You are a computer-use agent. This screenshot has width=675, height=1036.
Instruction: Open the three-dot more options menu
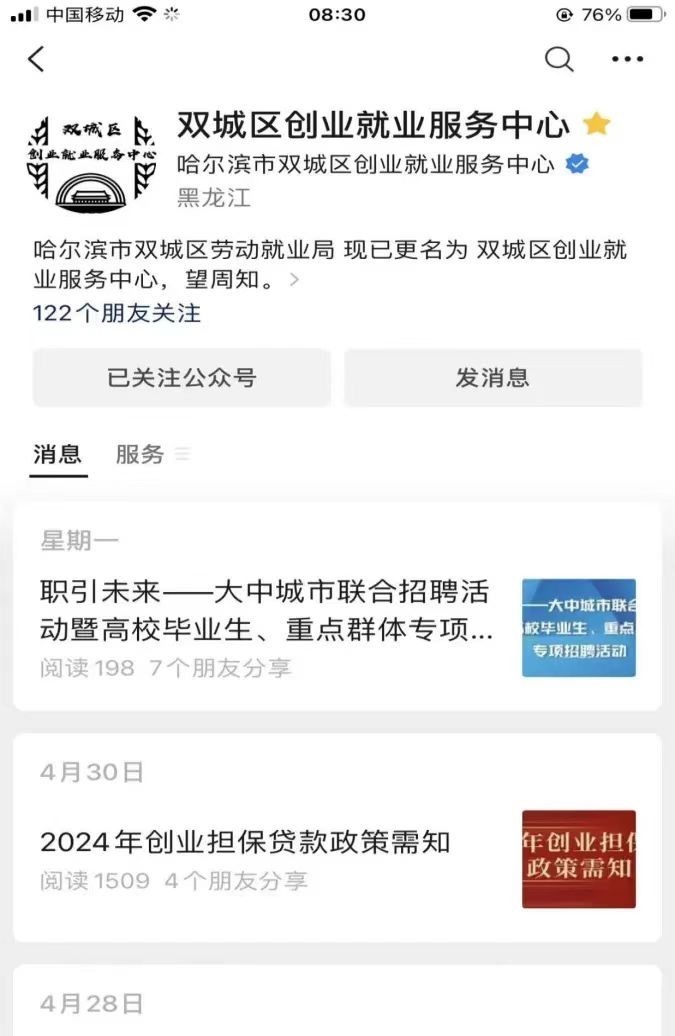pyautogui.click(x=627, y=60)
